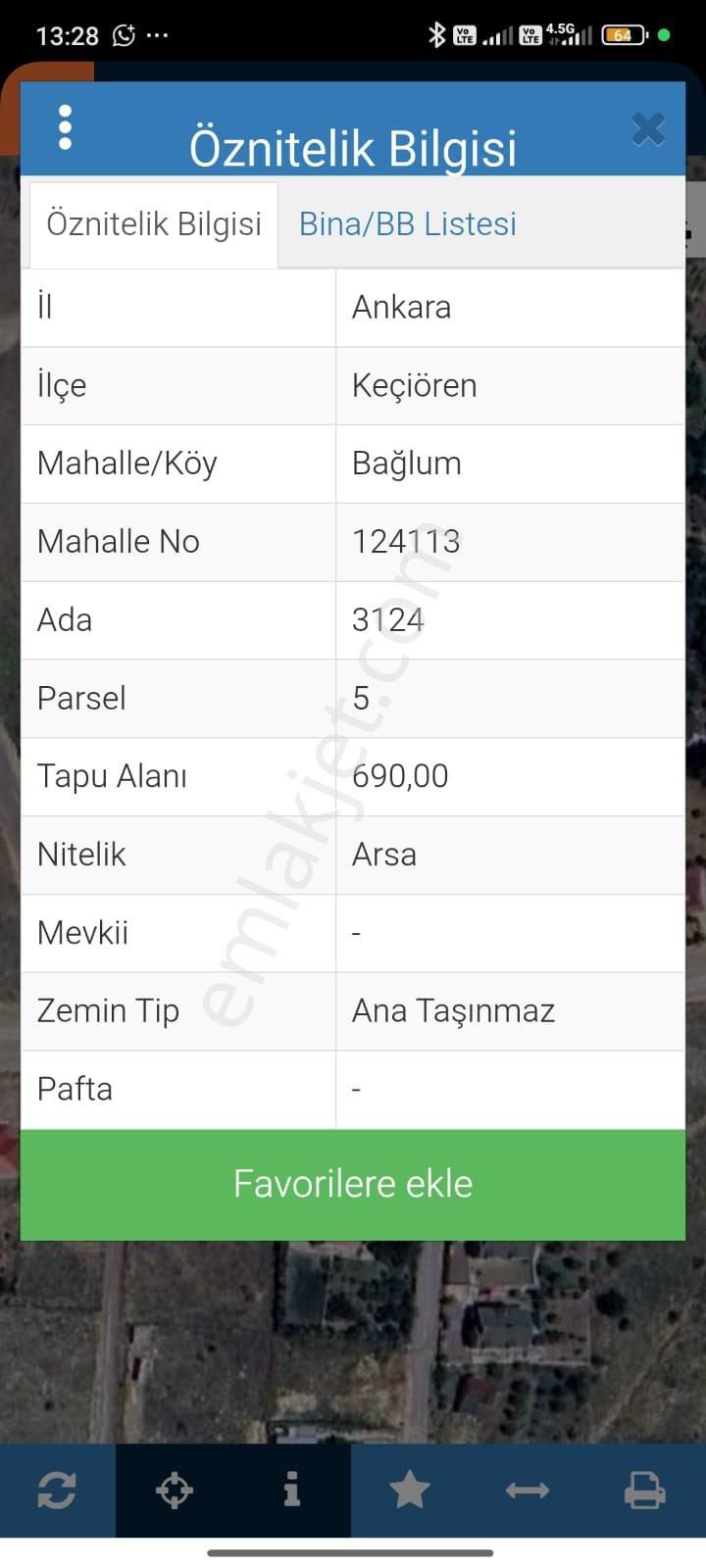Switch to the Bina/BB Listesi tab
Screen dimensions: 706x1568
point(407,223)
